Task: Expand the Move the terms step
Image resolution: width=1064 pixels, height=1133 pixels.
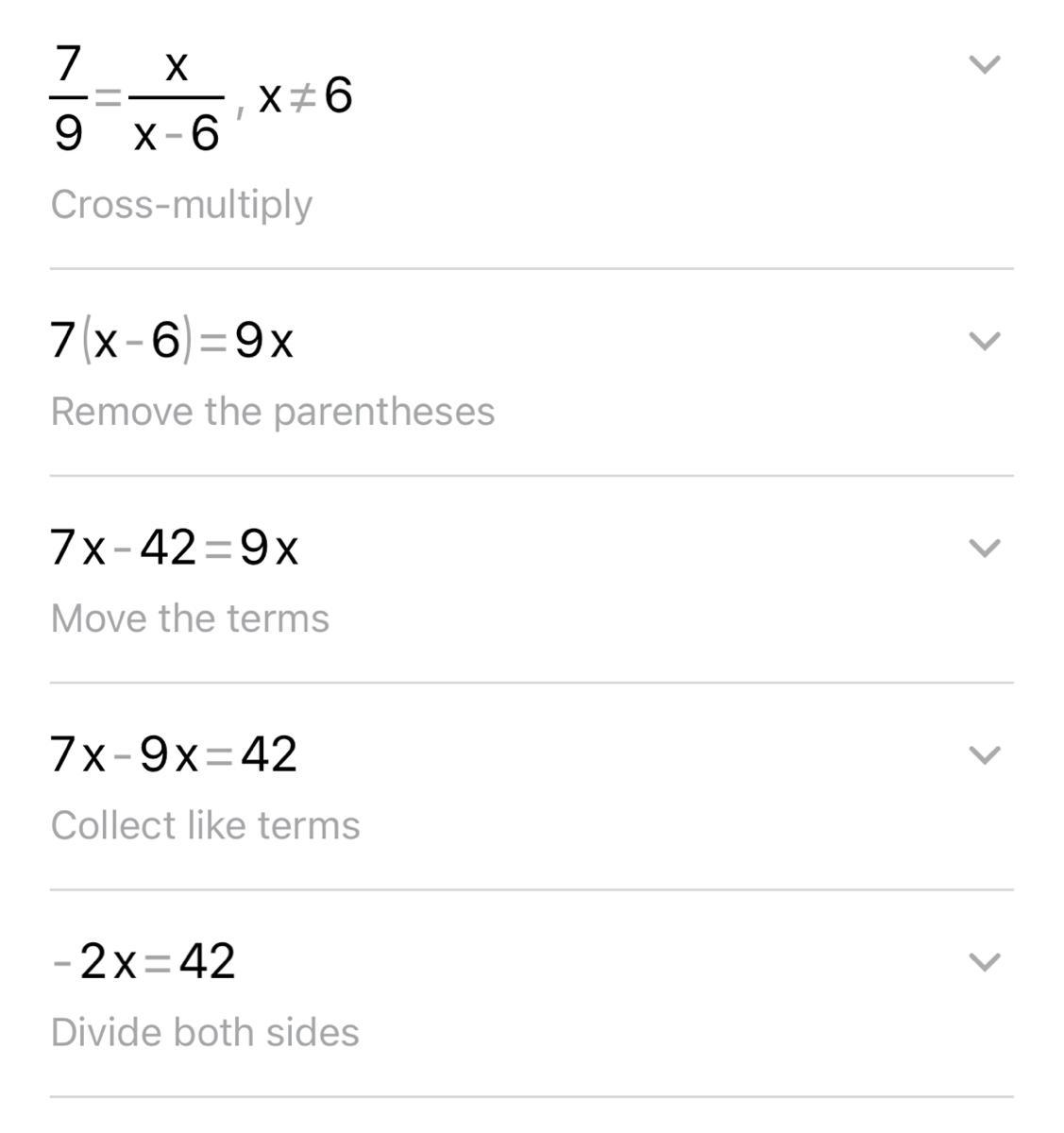Action: pyautogui.click(x=984, y=549)
